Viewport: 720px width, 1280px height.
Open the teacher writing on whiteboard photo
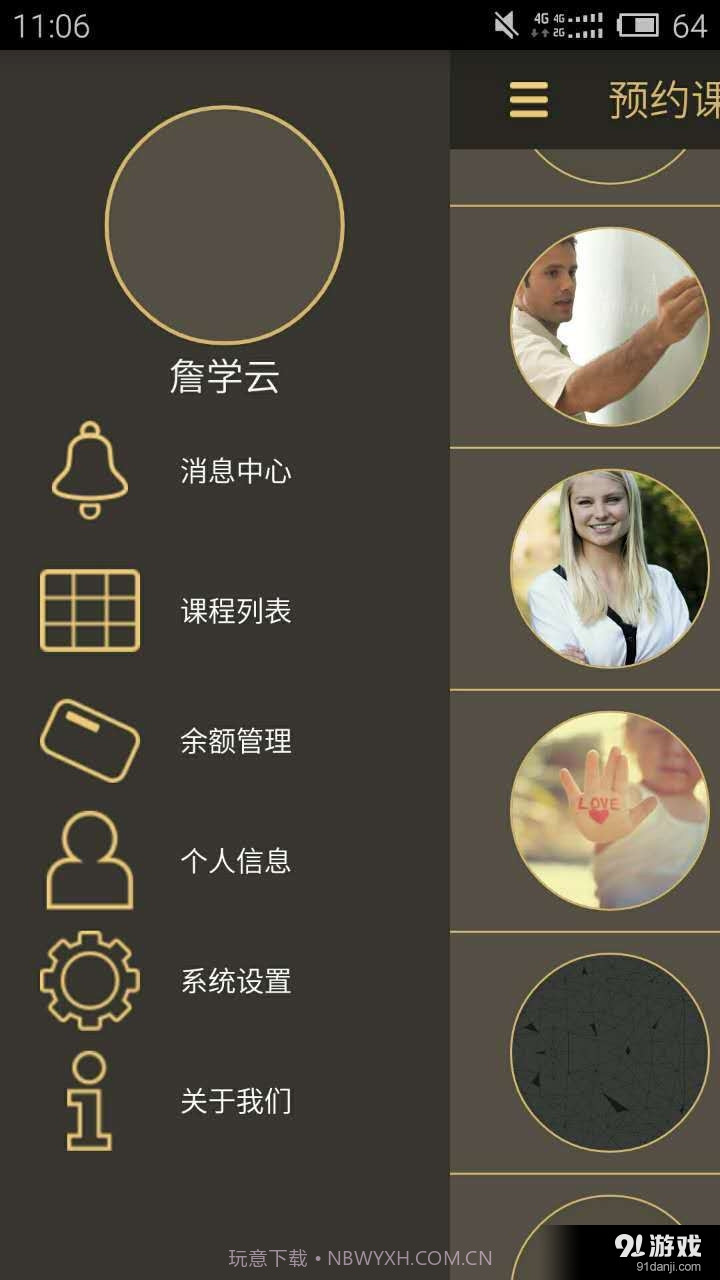coord(610,327)
